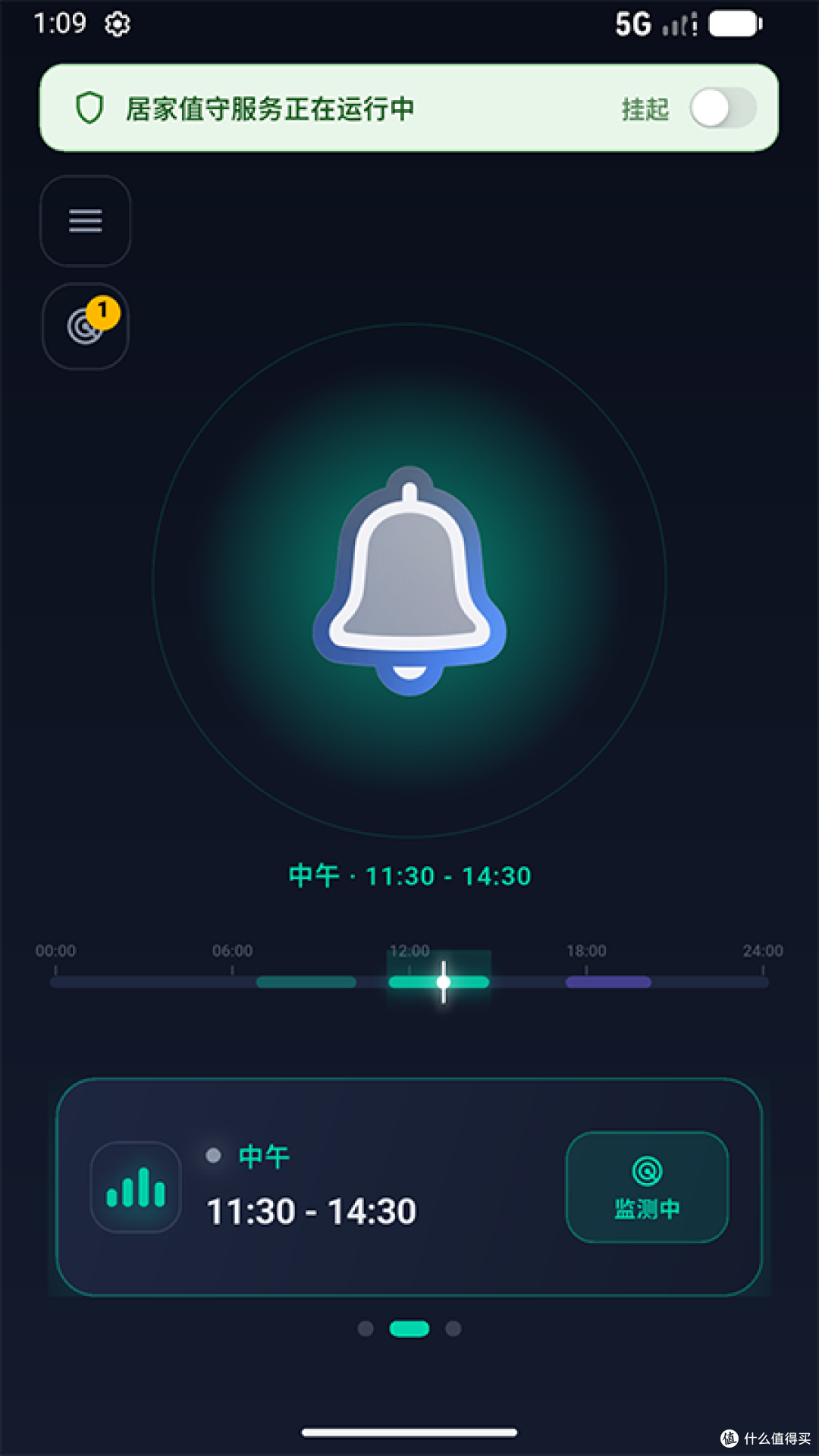
Task: Toggle the 挂起 suspend switch
Action: point(723,108)
